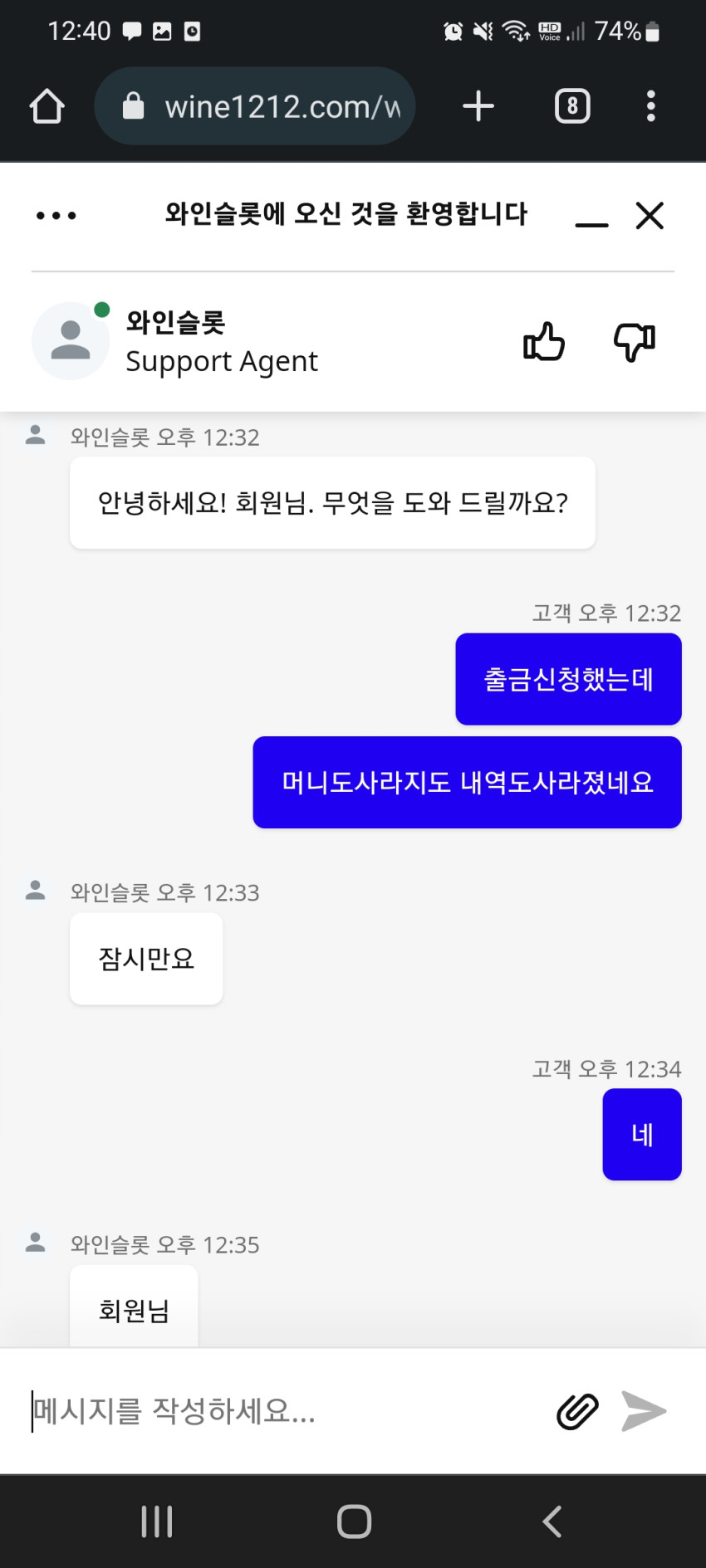Close the support chat
This screenshot has height=1568, width=706.
tap(650, 216)
